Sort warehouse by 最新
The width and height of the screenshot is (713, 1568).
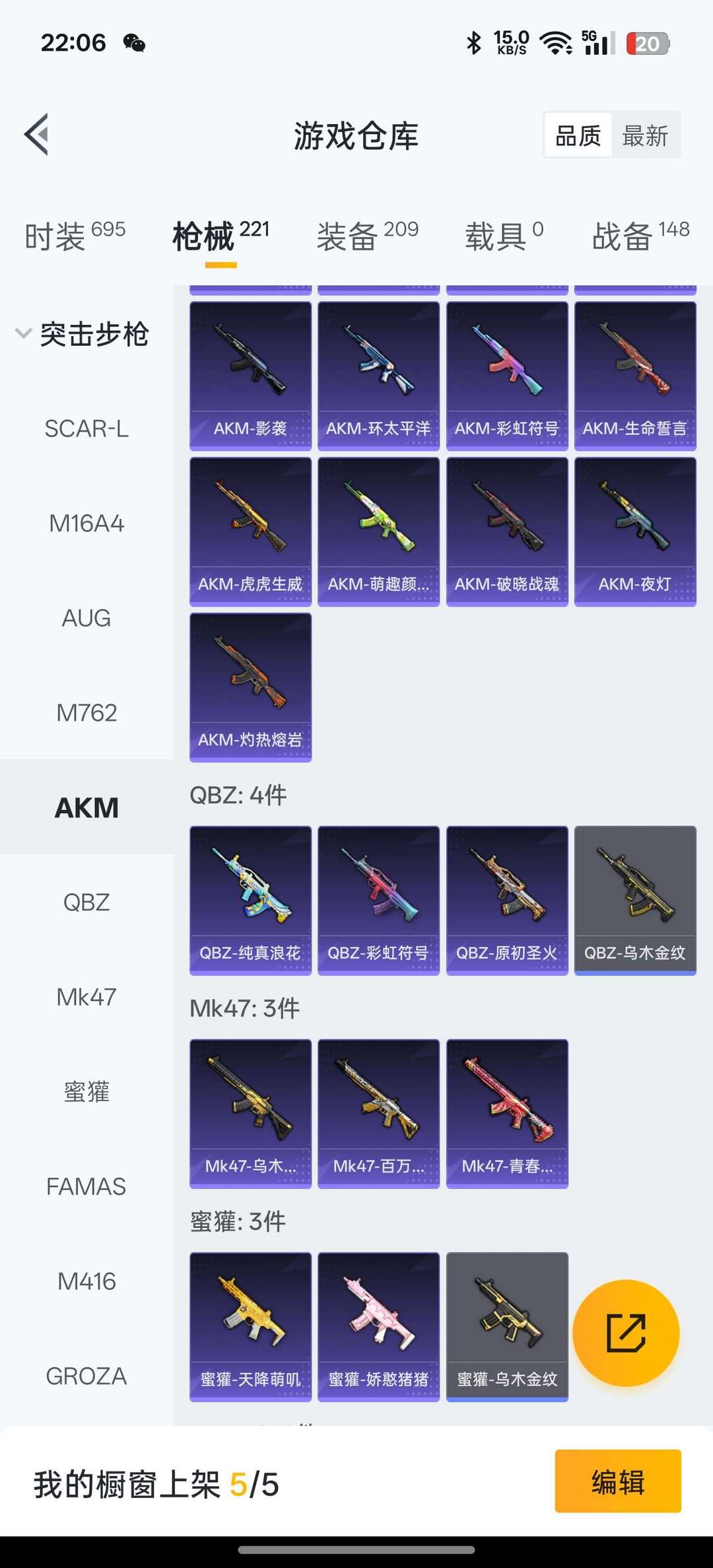[x=645, y=136]
